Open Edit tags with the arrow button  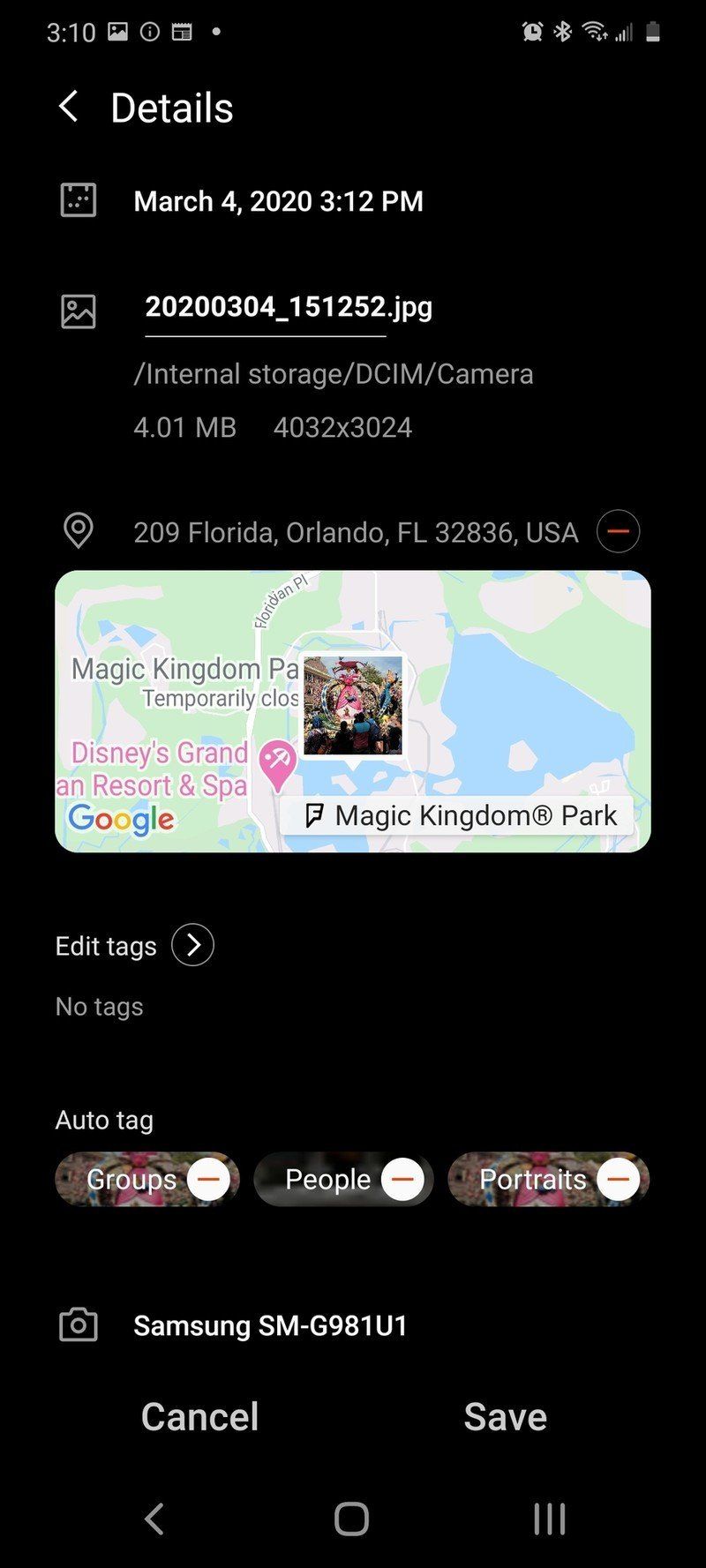click(192, 945)
